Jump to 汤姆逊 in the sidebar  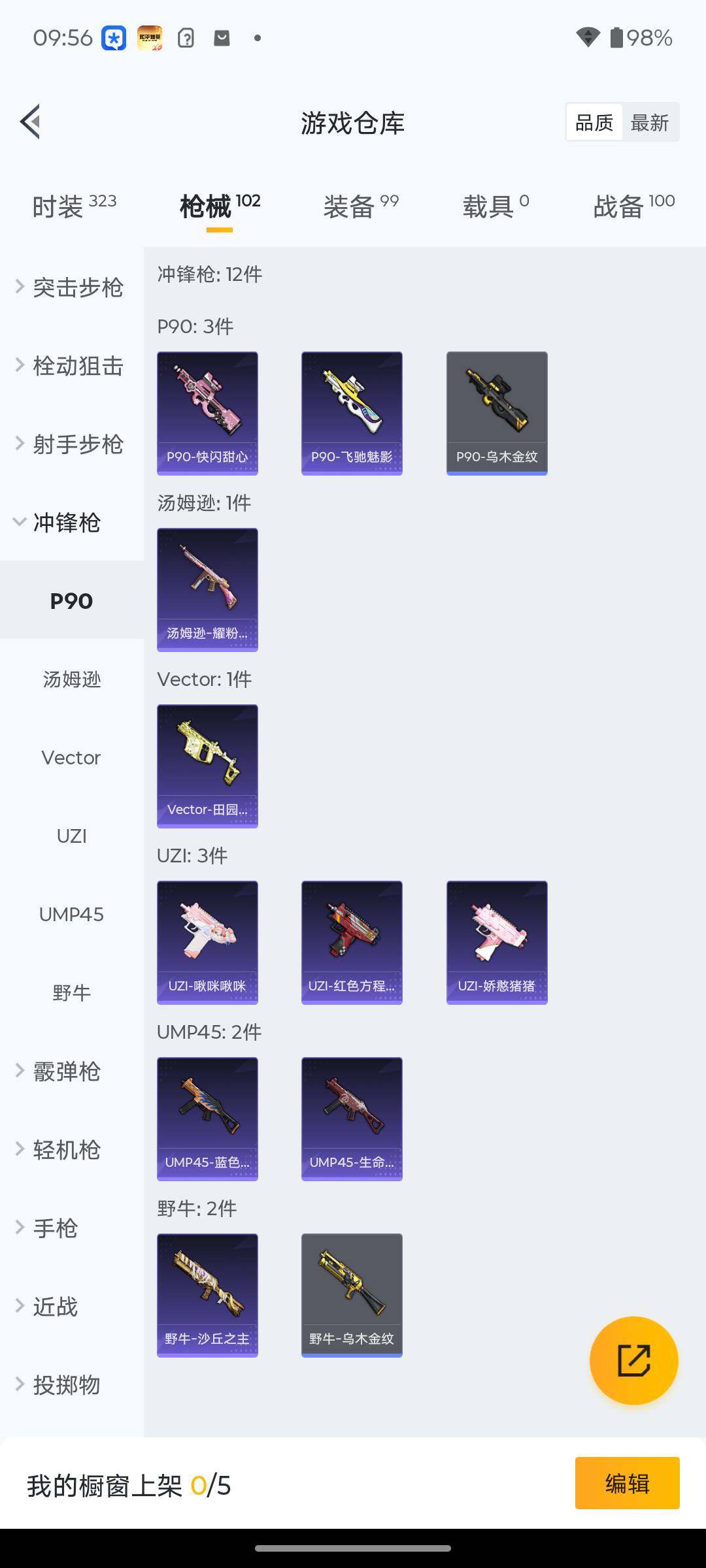click(71, 679)
